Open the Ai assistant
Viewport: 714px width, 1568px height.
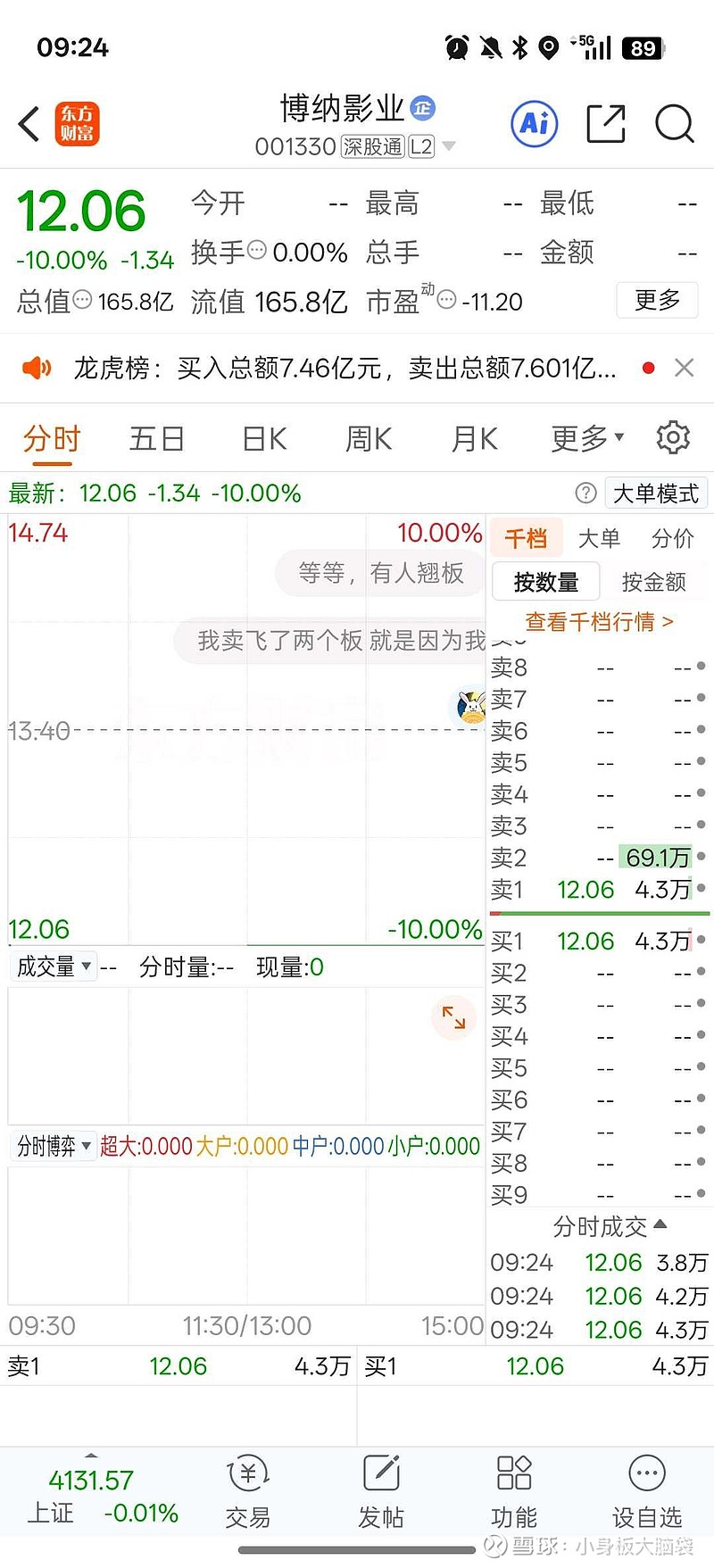(x=533, y=125)
